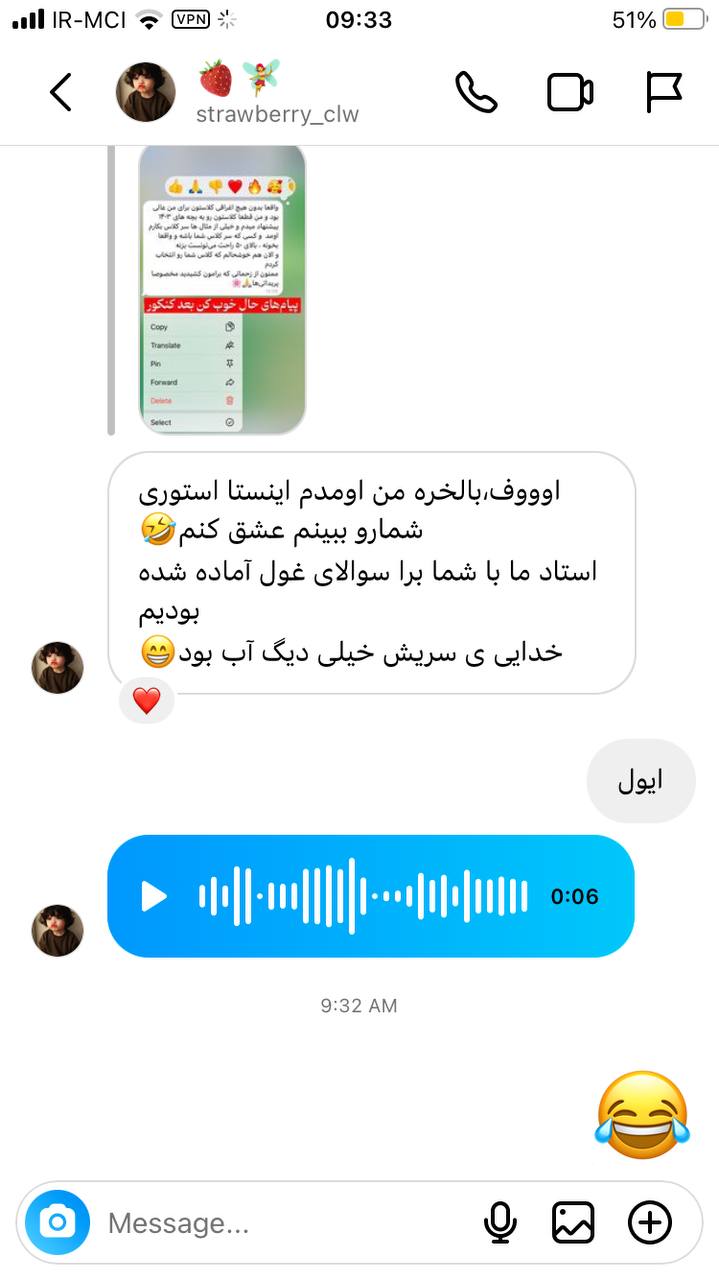Start a voice call with strawberry_clw
This screenshot has width=719, height=1280.
[x=476, y=92]
